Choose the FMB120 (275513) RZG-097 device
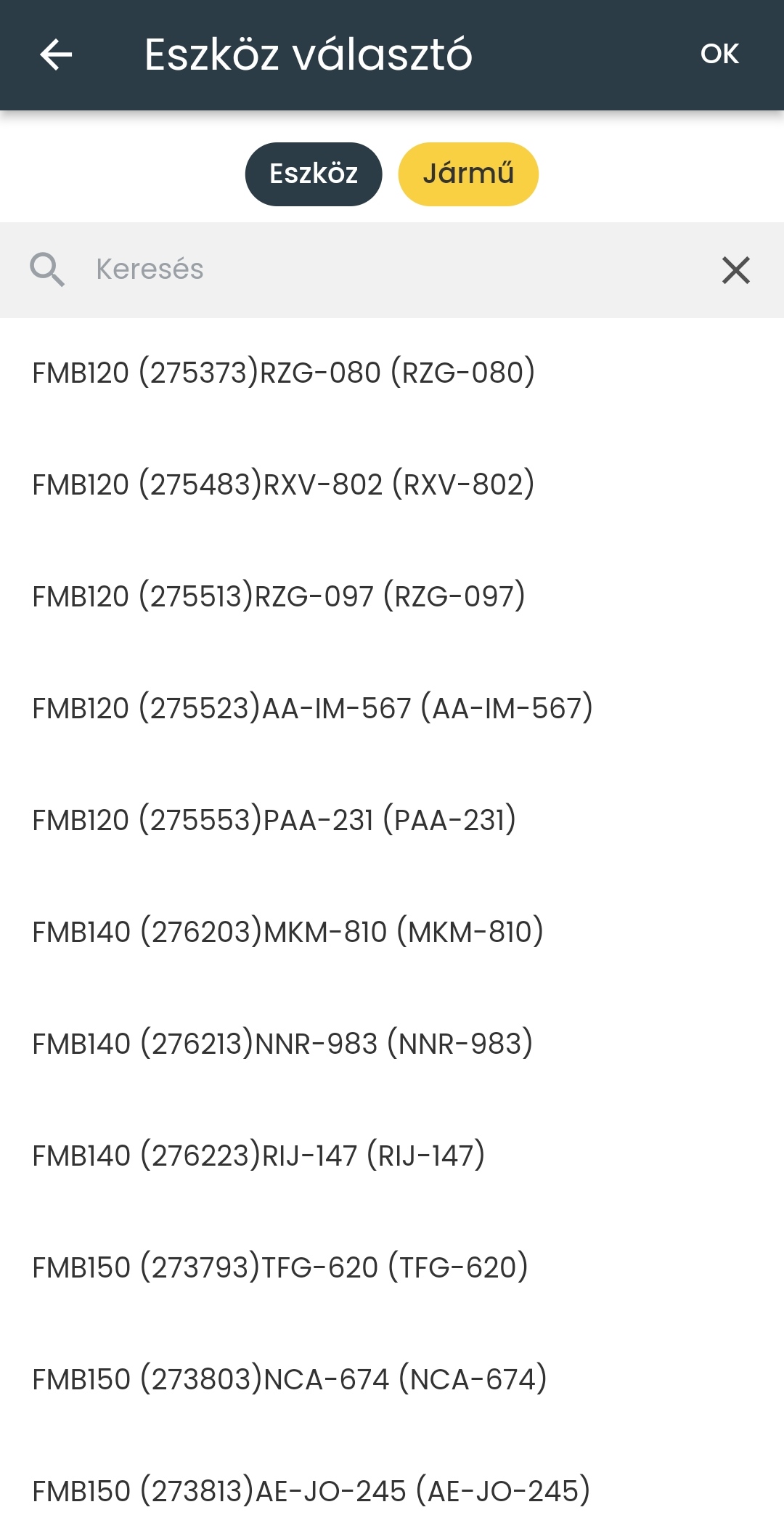 [279, 596]
